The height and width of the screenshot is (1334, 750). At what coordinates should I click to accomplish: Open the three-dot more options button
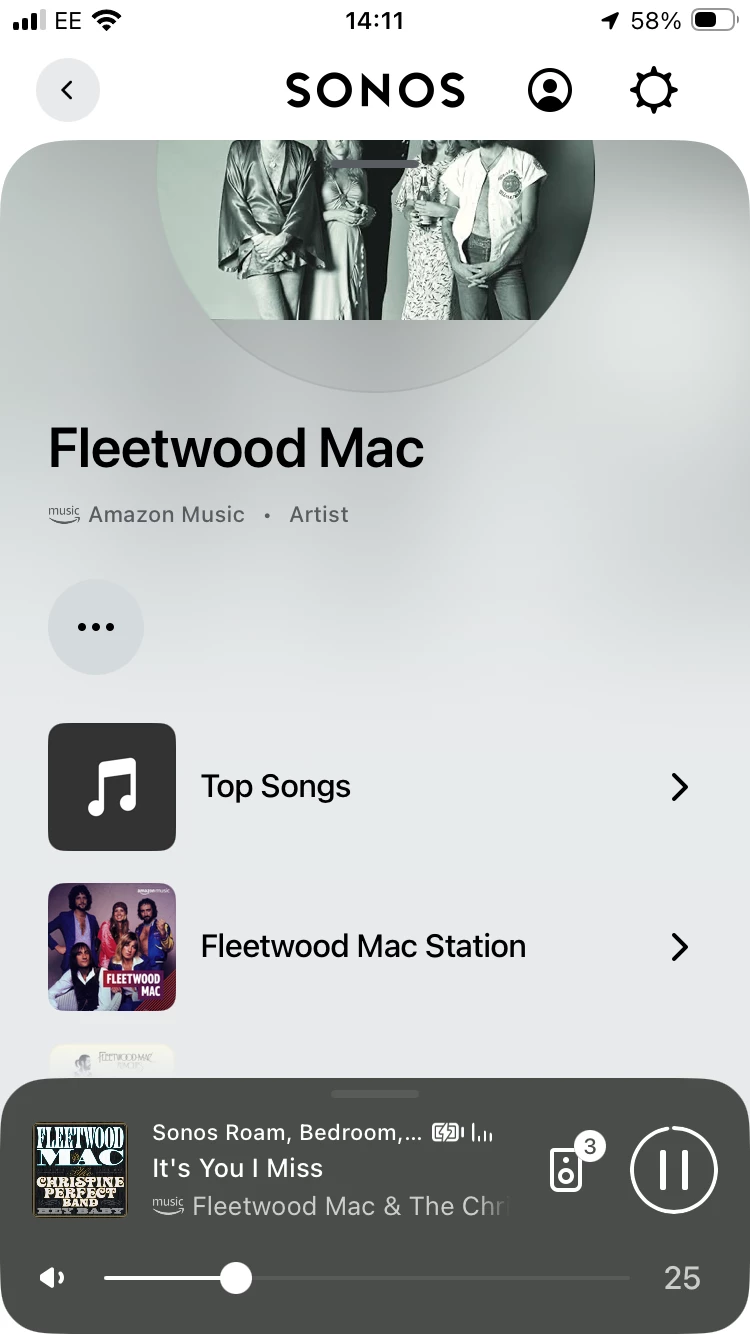tap(96, 627)
